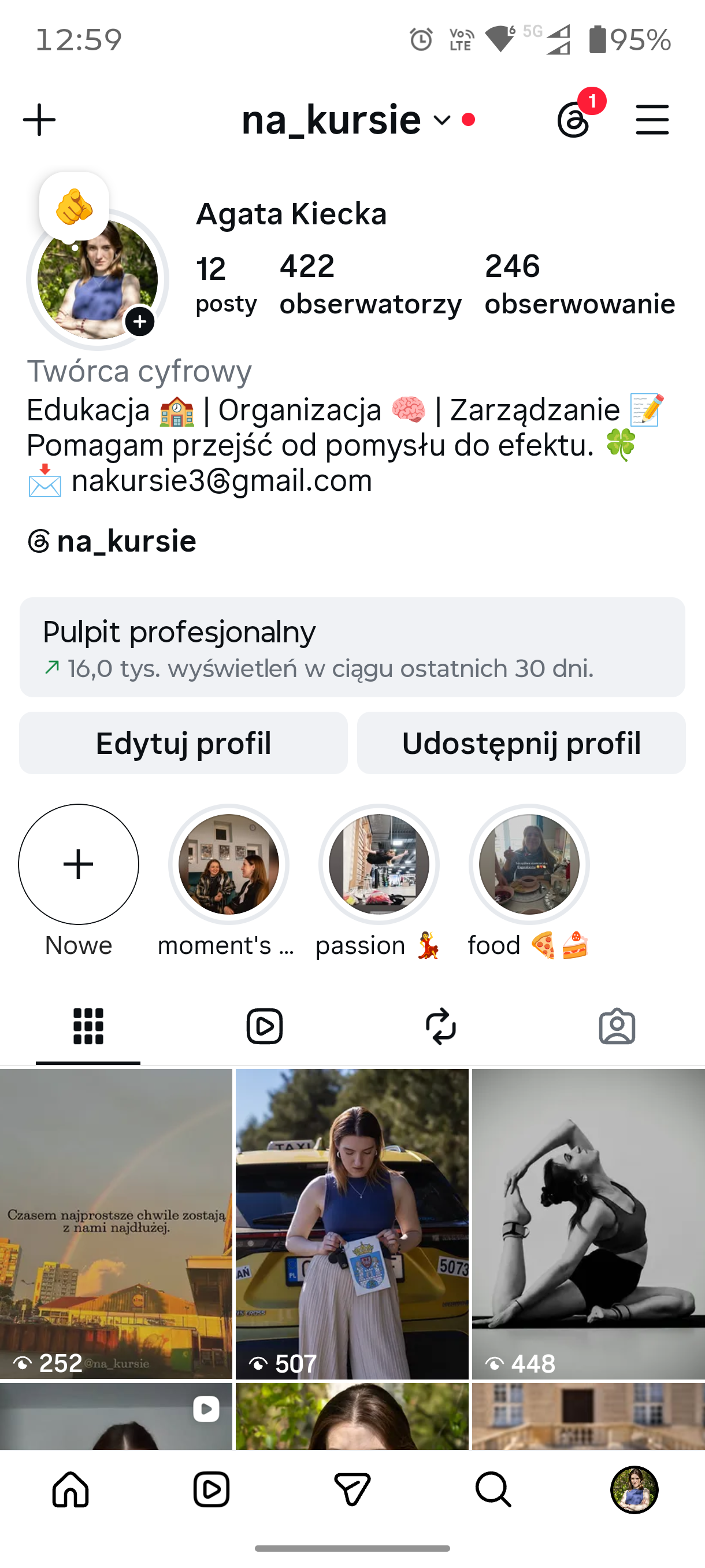Open Threads icon with notification badge
Screen dimensions: 705x1568
pos(574,119)
